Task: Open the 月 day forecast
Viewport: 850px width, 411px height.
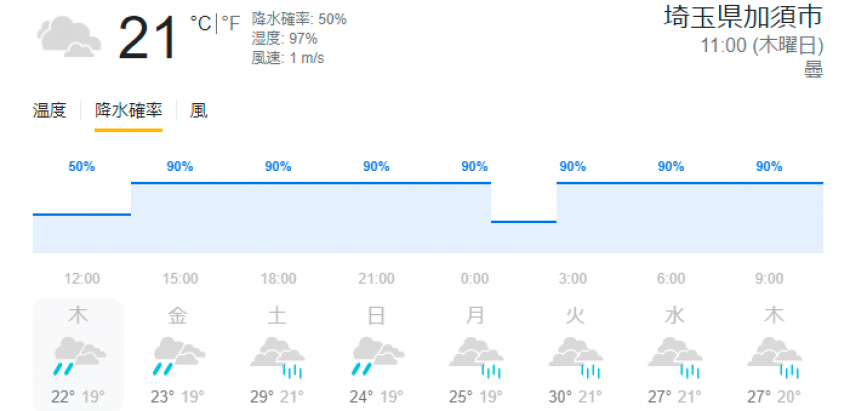Action: point(475,355)
